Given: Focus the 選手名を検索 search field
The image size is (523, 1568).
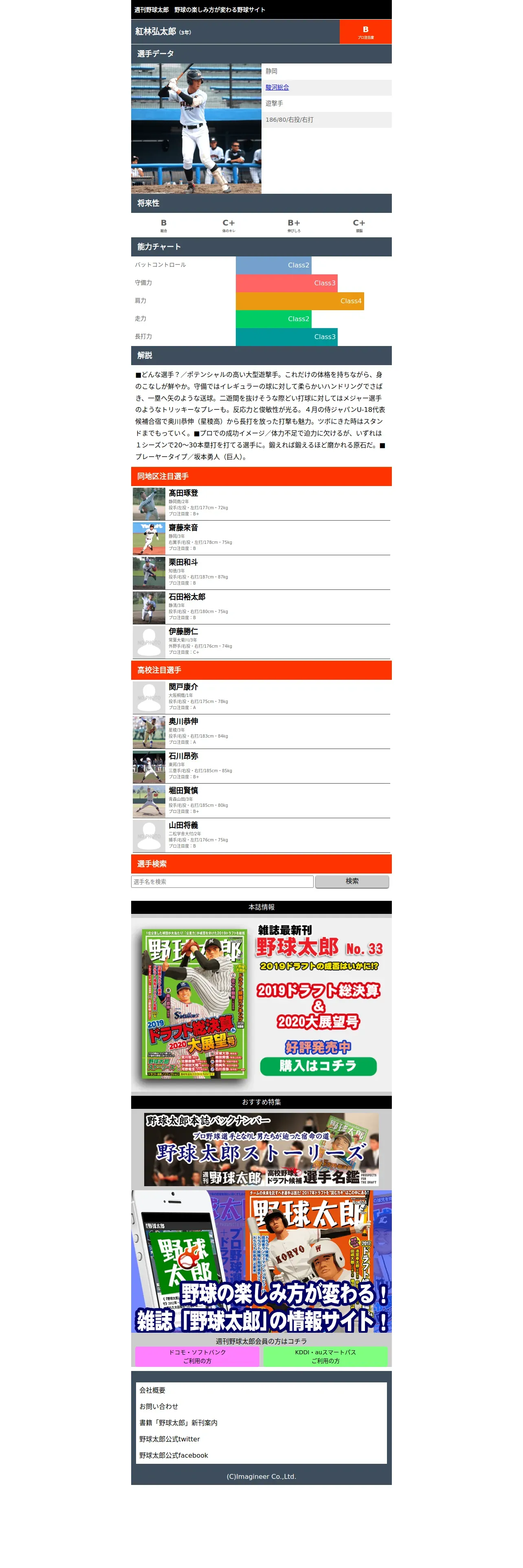Looking at the screenshot, I should click(x=222, y=881).
